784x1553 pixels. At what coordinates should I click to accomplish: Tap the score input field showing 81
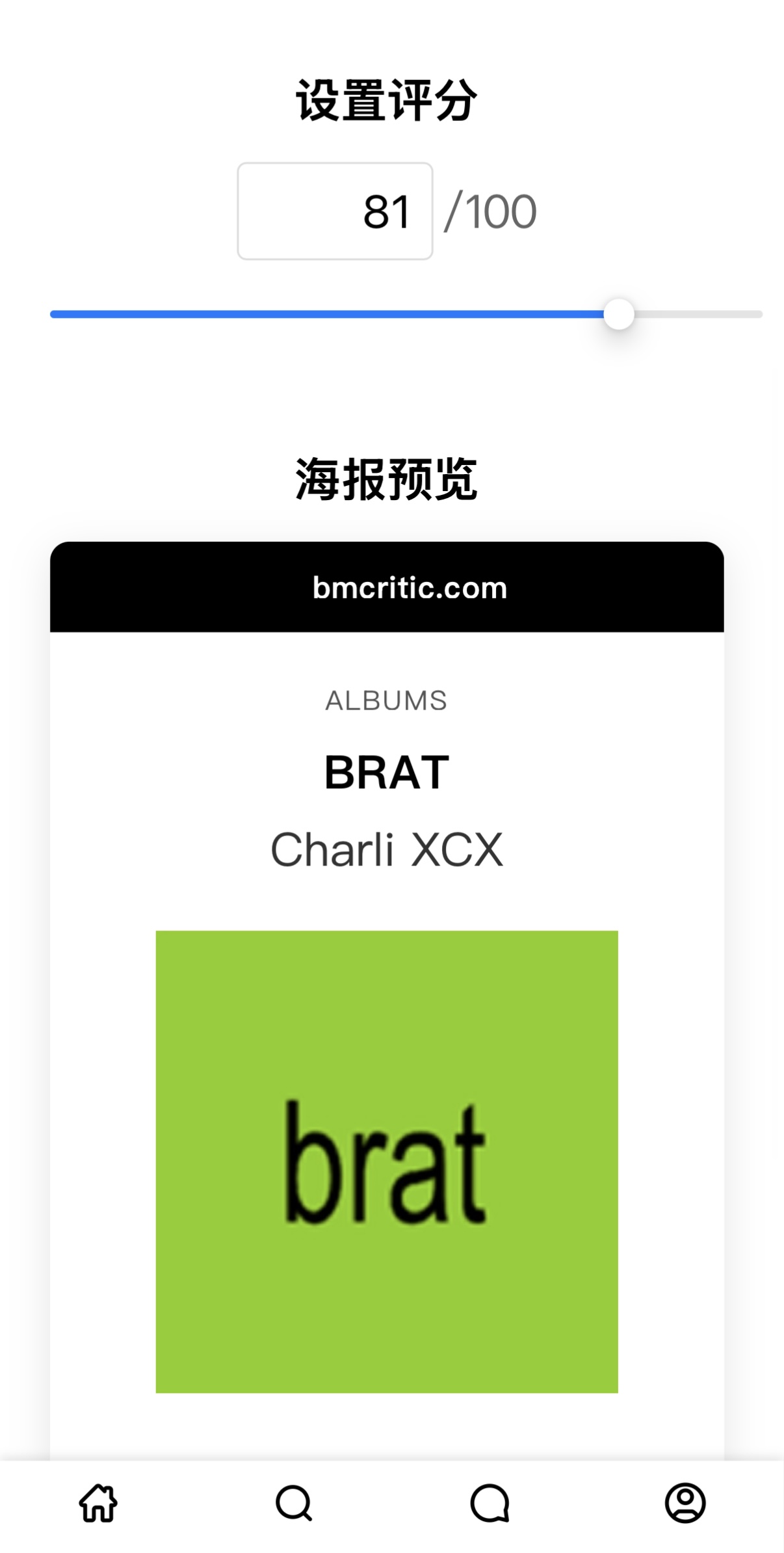pos(335,211)
